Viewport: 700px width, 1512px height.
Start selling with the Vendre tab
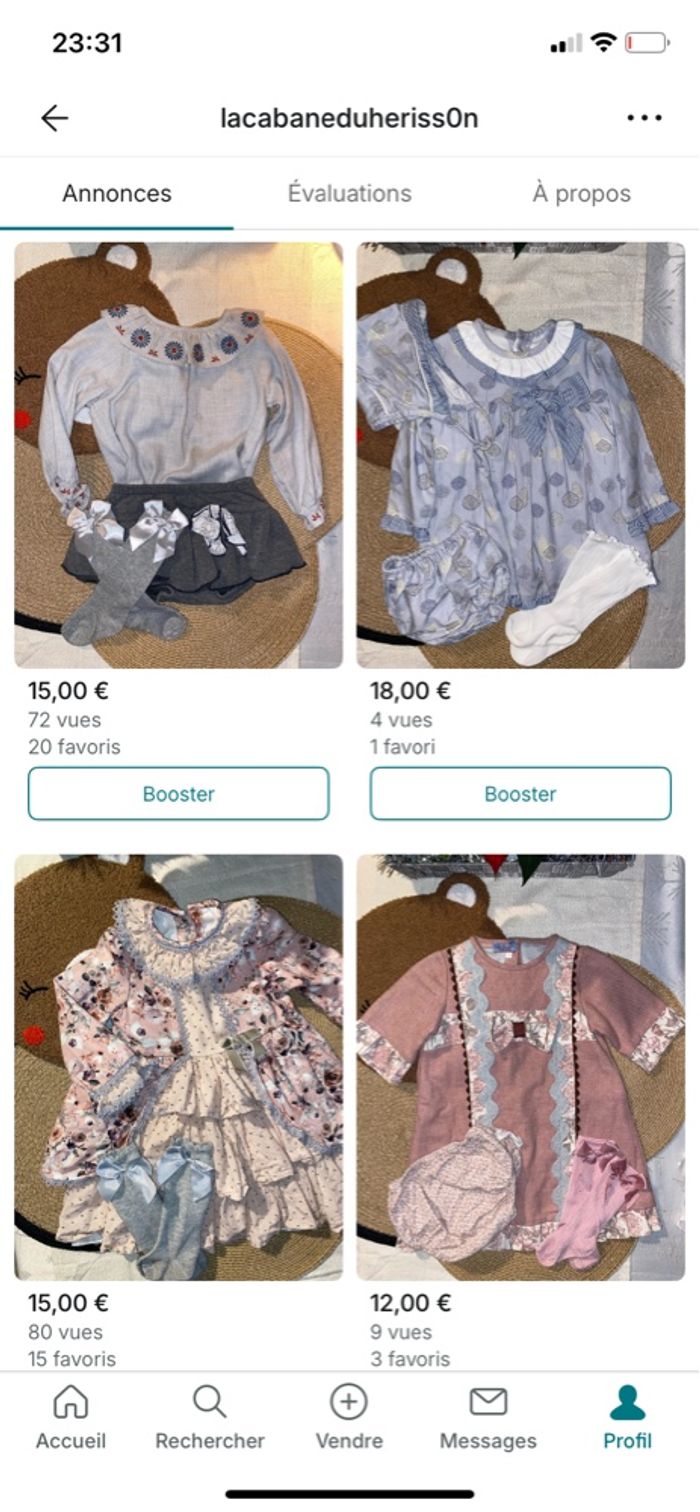click(x=349, y=1418)
